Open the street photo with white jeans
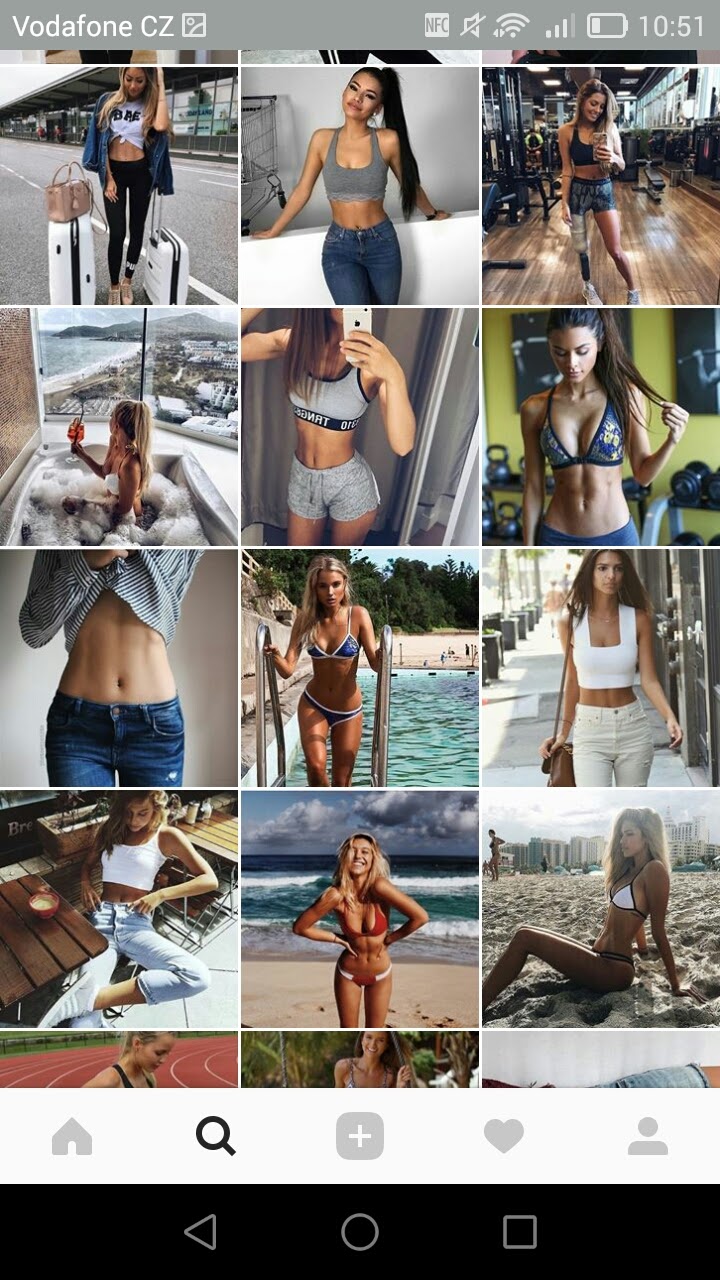The height and width of the screenshot is (1280, 720). (601, 668)
